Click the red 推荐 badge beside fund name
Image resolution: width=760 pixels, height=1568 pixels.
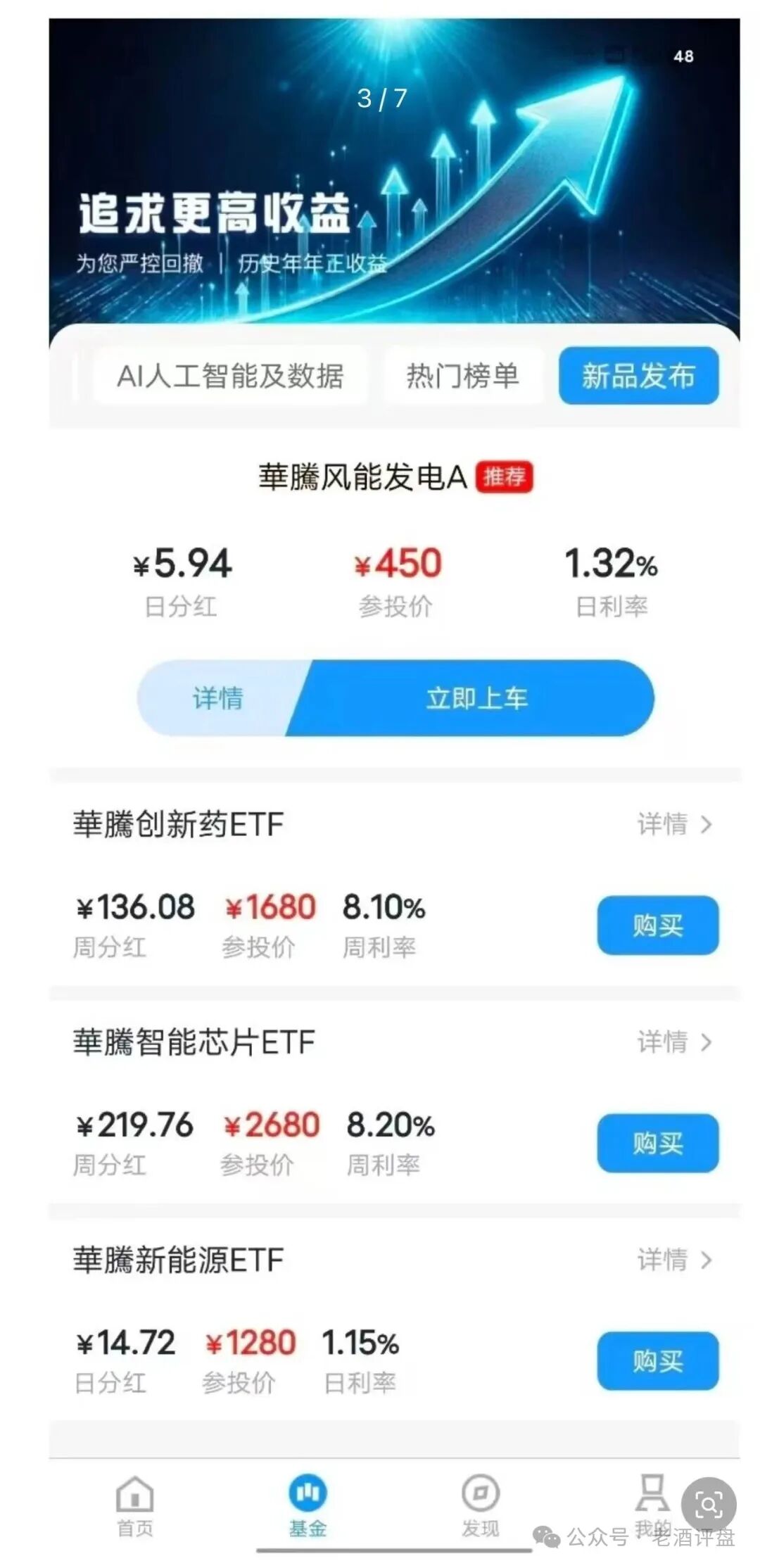[505, 476]
